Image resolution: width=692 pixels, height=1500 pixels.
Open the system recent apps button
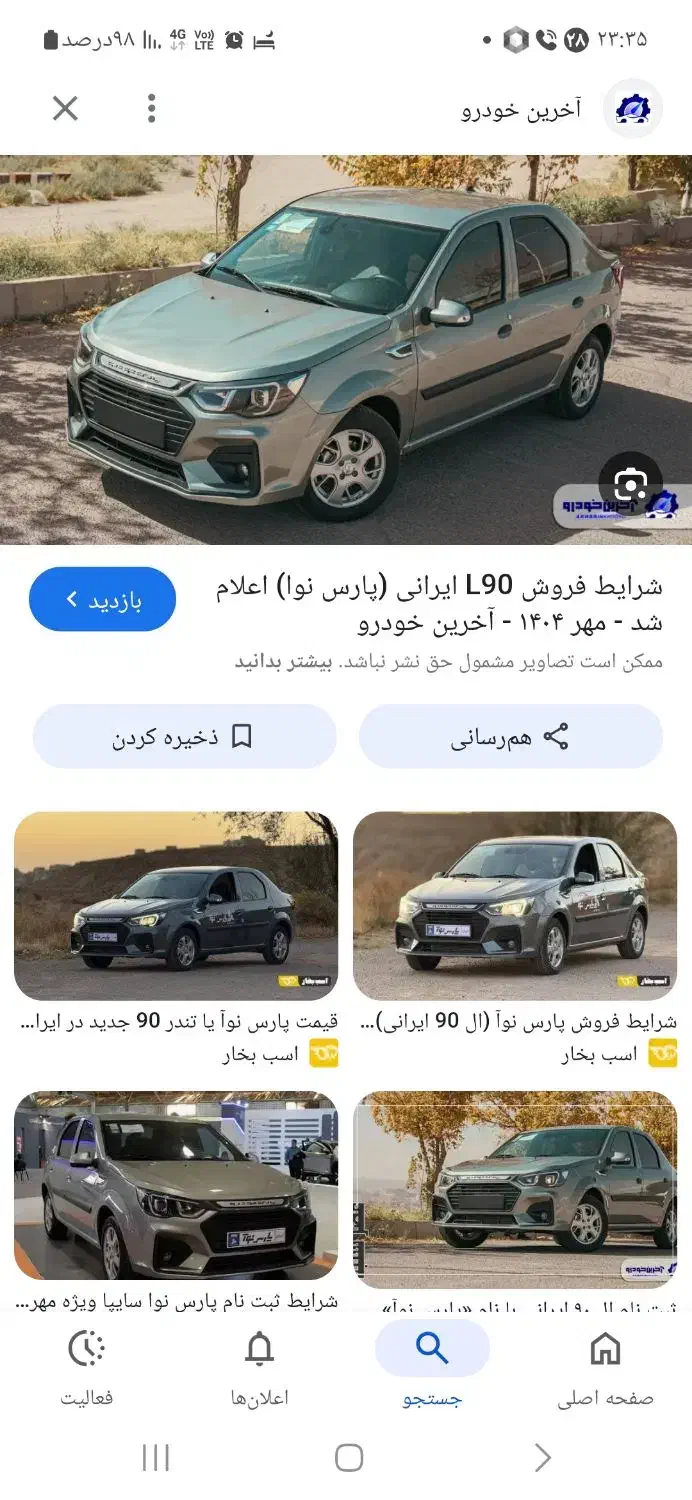click(155, 1458)
